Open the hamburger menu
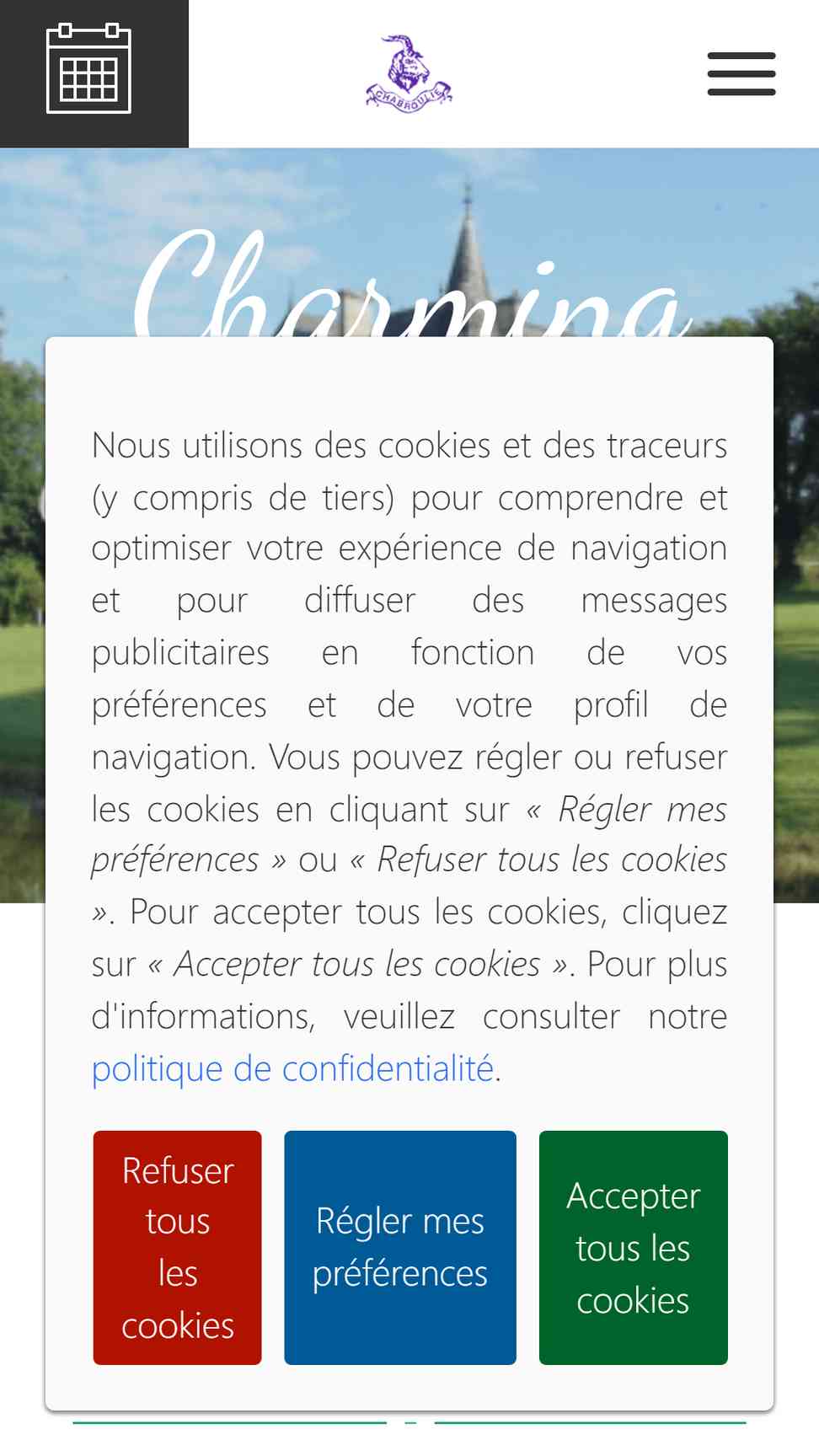The image size is (819, 1456). pyautogui.click(x=741, y=74)
